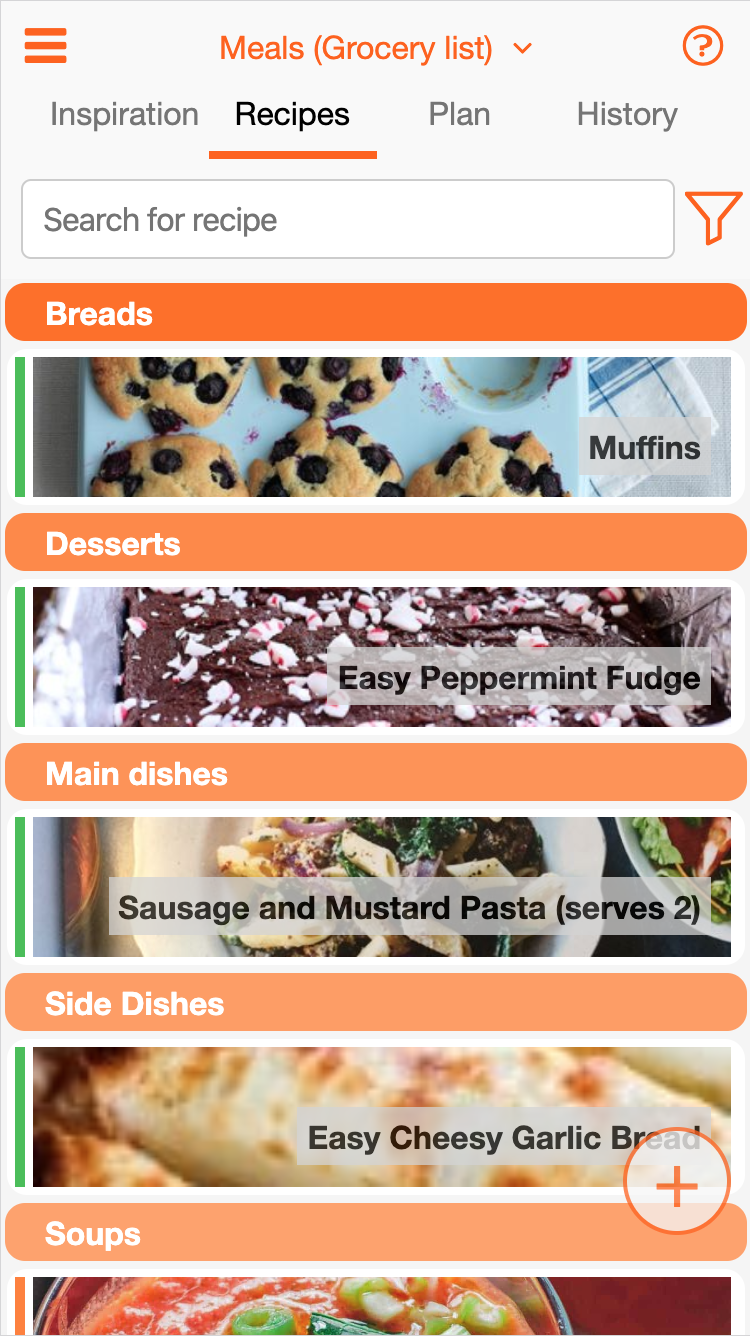The height and width of the screenshot is (1336, 750).
Task: Switch to the History tab
Action: point(627,114)
